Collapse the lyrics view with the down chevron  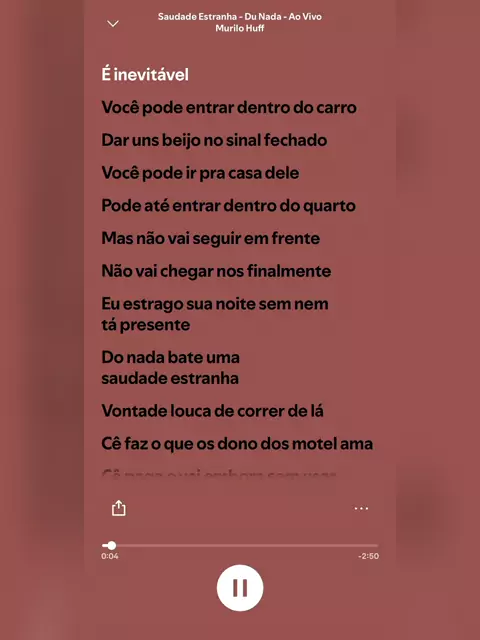pos(113,24)
